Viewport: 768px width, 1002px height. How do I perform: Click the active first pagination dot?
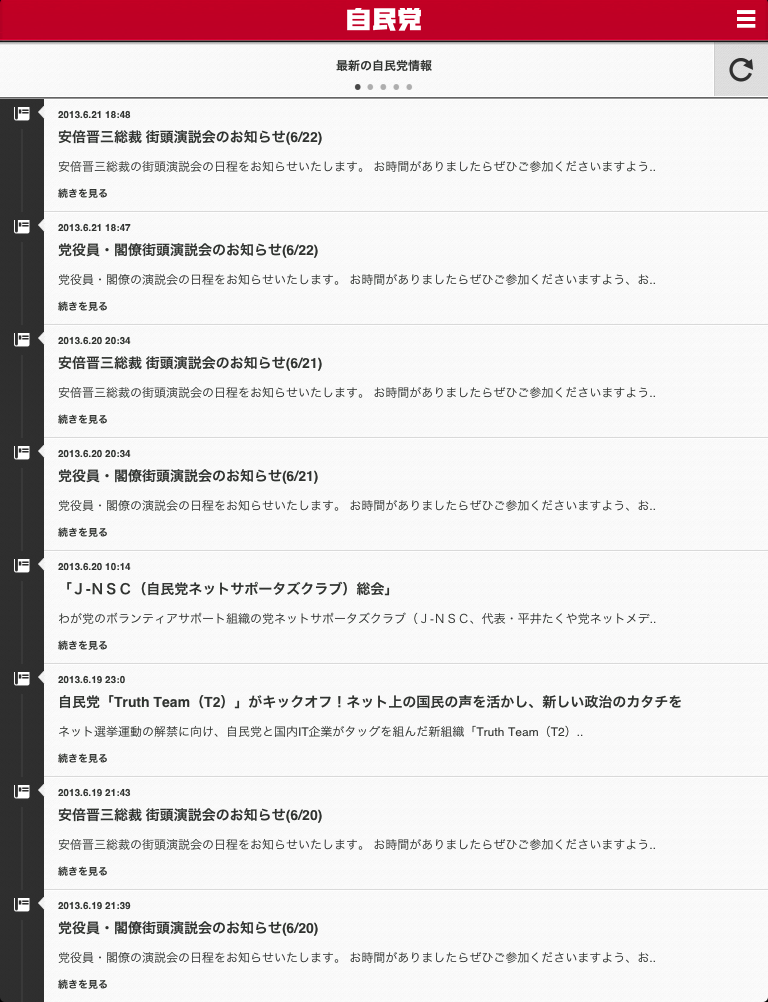(359, 88)
